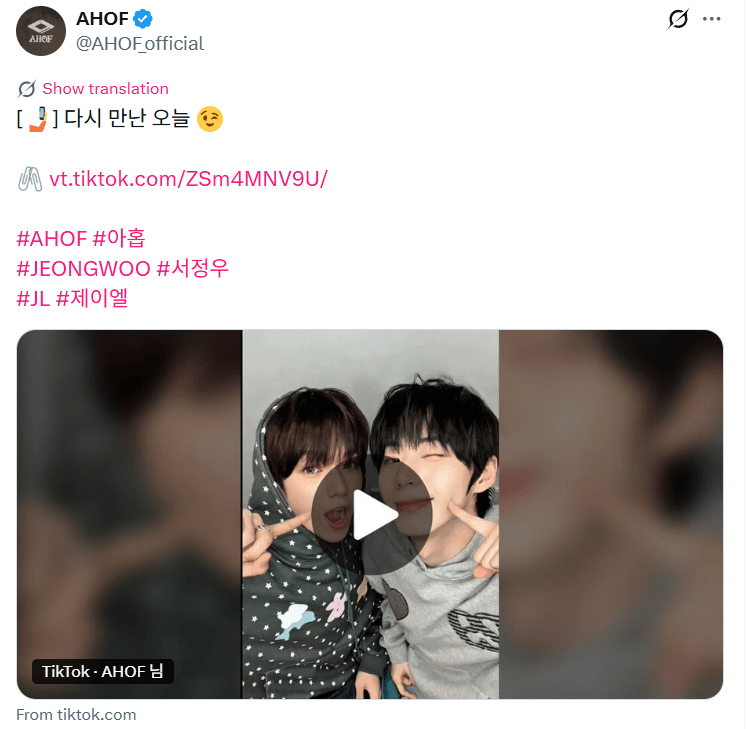This screenshot has width=746, height=729.
Task: Open AHOF's profile picture
Action: (41, 31)
